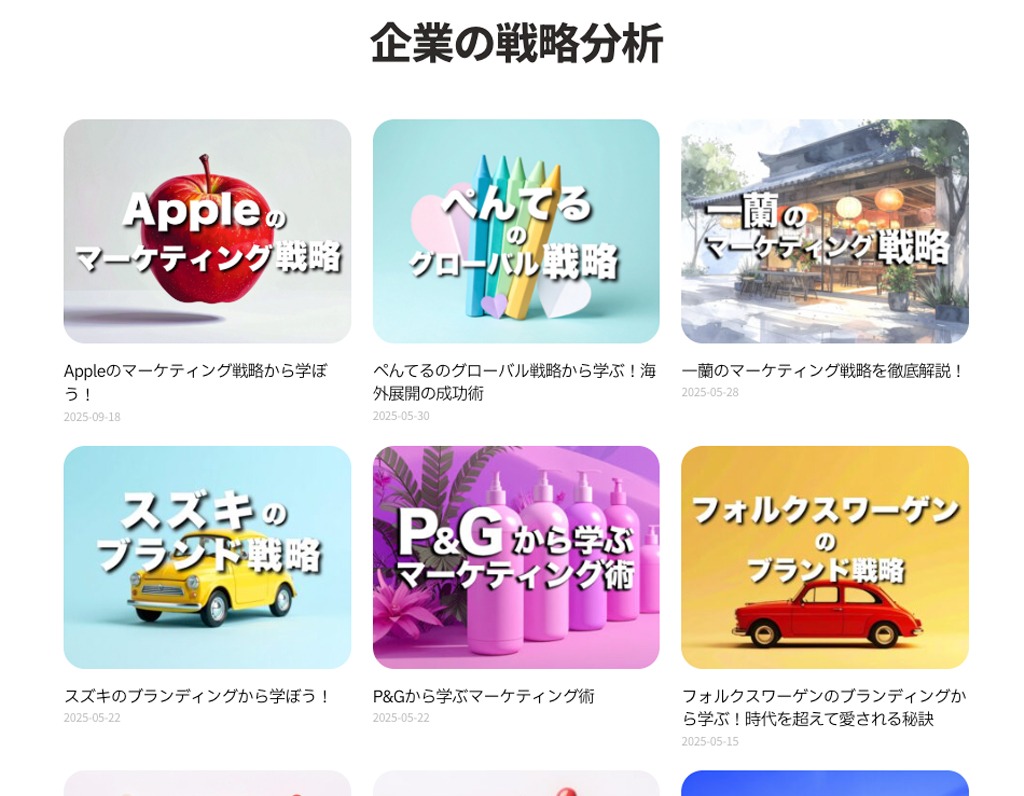The height and width of the screenshot is (796, 1024).
Task: Open the スズキ branding article
Action: click(x=207, y=557)
